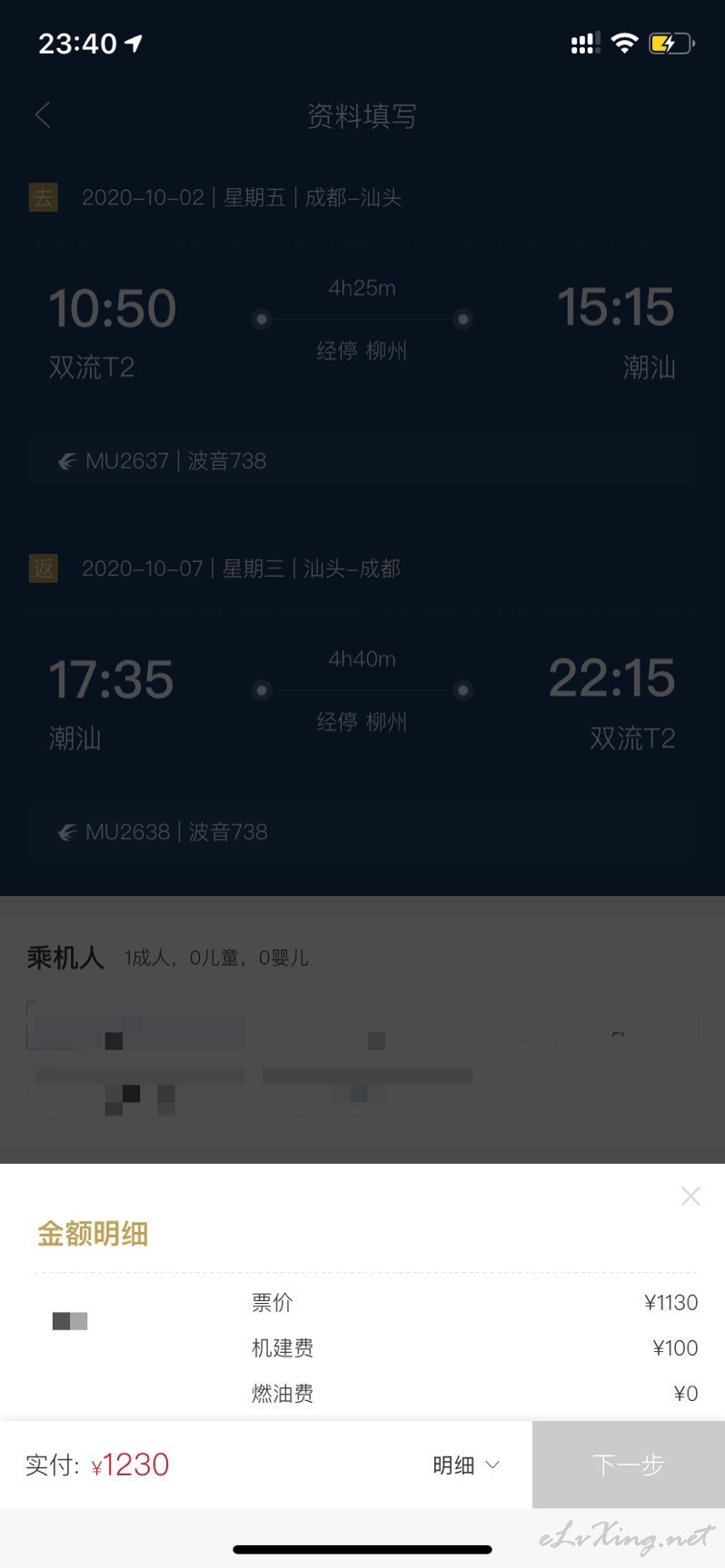725x1568 pixels.
Task: Collapse the 明细 details dropdown
Action: point(466,1464)
